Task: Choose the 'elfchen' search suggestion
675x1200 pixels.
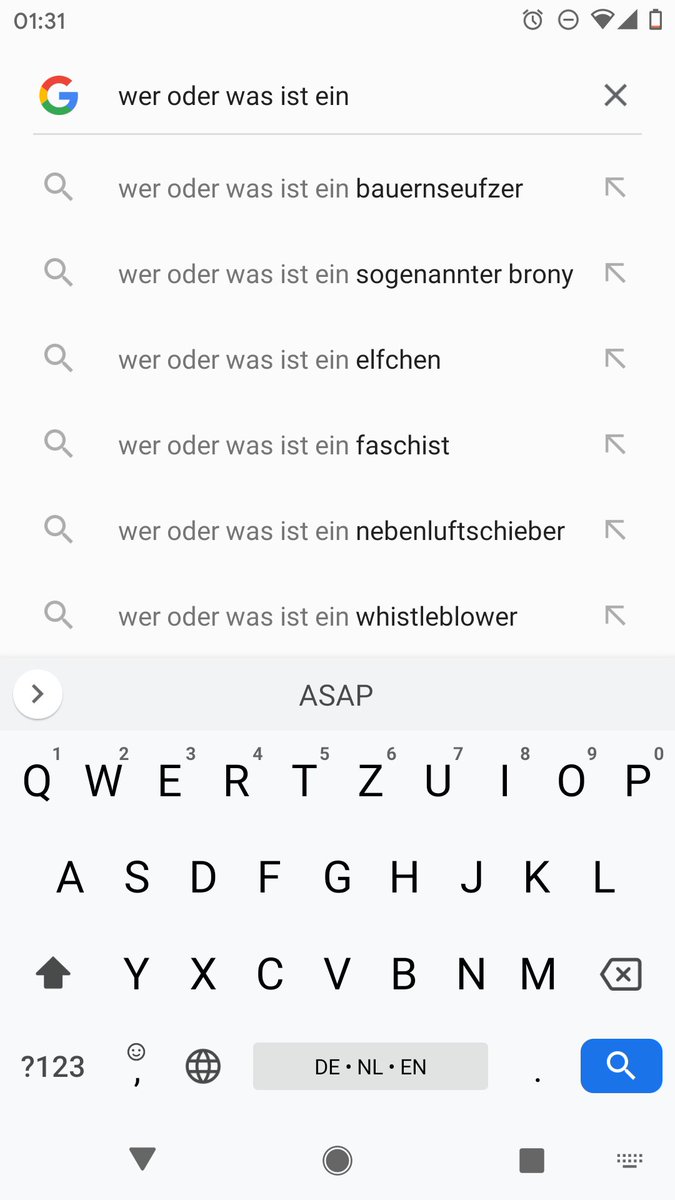Action: click(280, 360)
